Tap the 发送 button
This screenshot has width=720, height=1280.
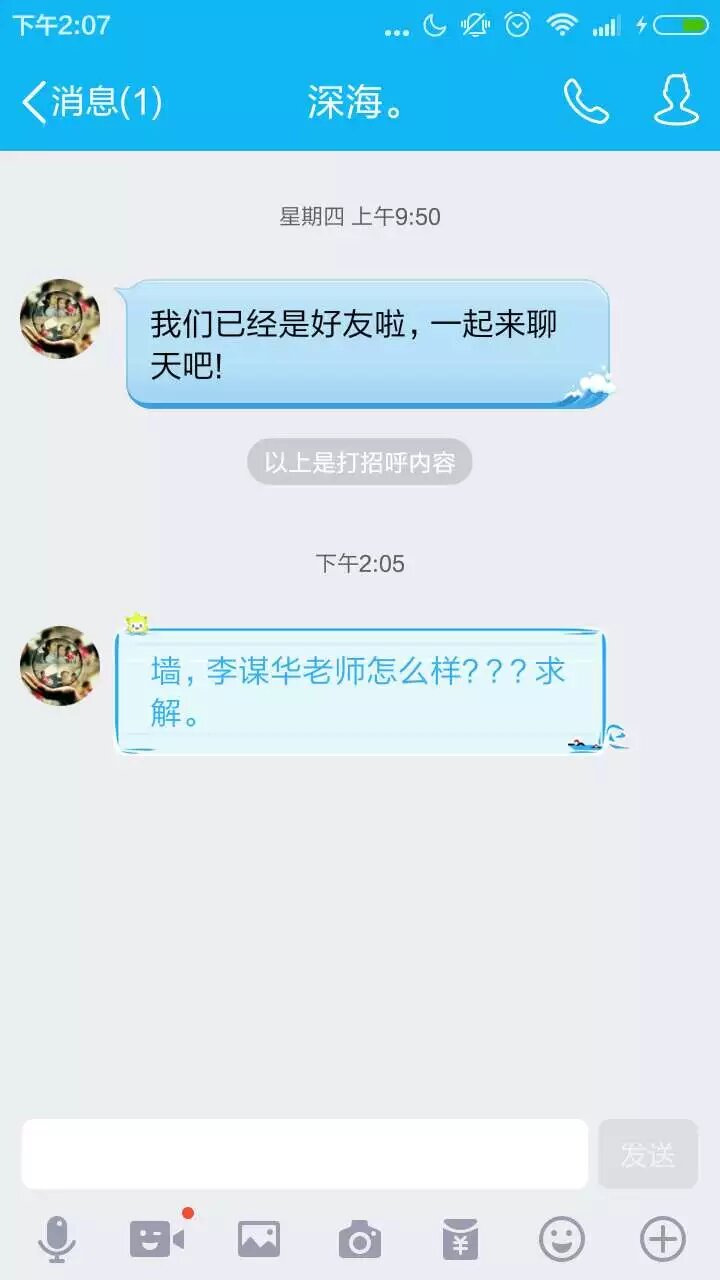648,1154
